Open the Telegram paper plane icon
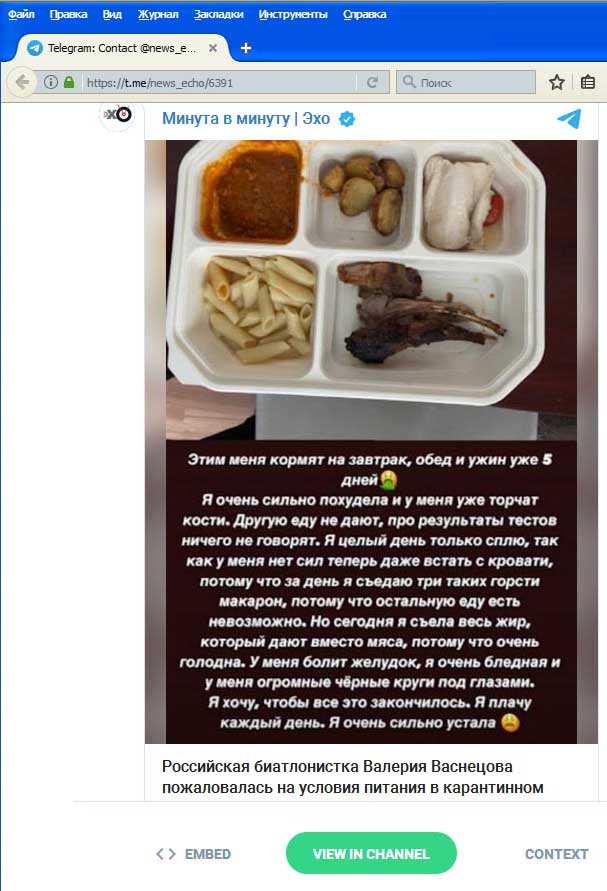Image resolution: width=607 pixels, height=891 pixels. (x=568, y=119)
